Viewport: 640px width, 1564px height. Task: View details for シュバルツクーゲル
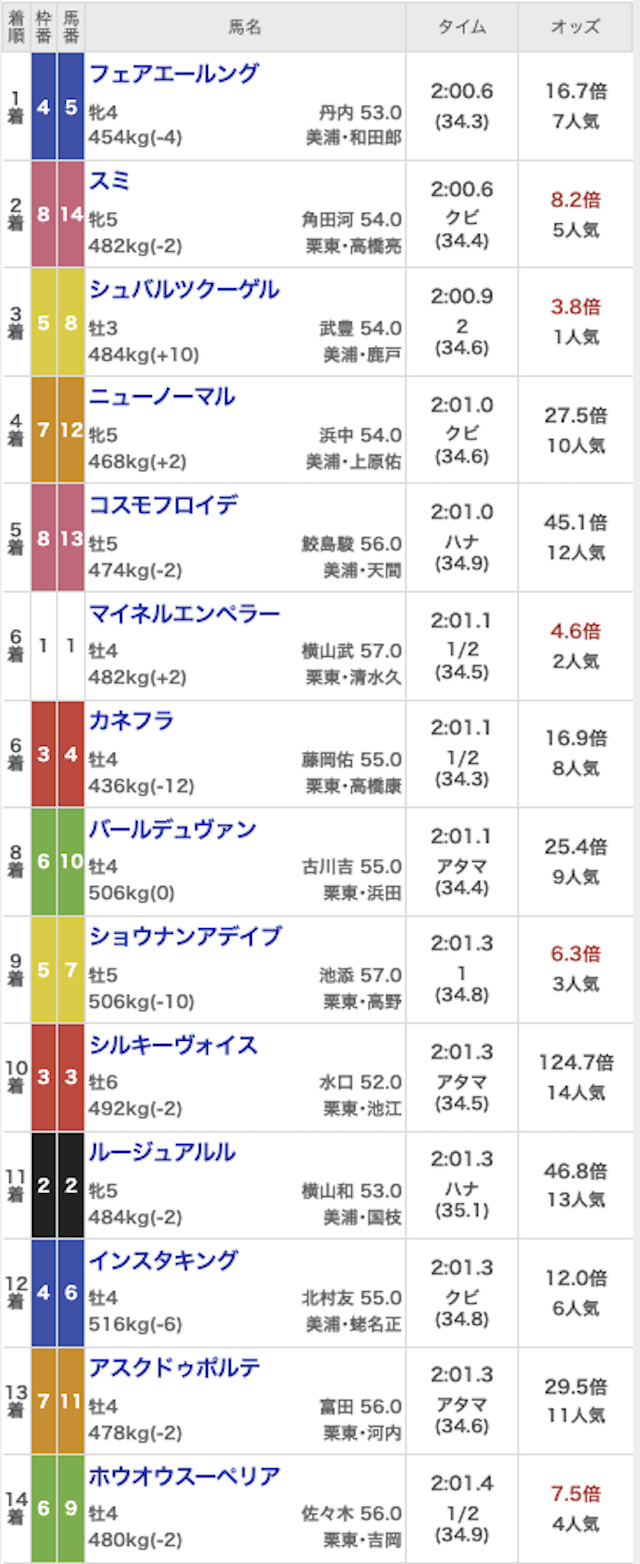[184, 290]
